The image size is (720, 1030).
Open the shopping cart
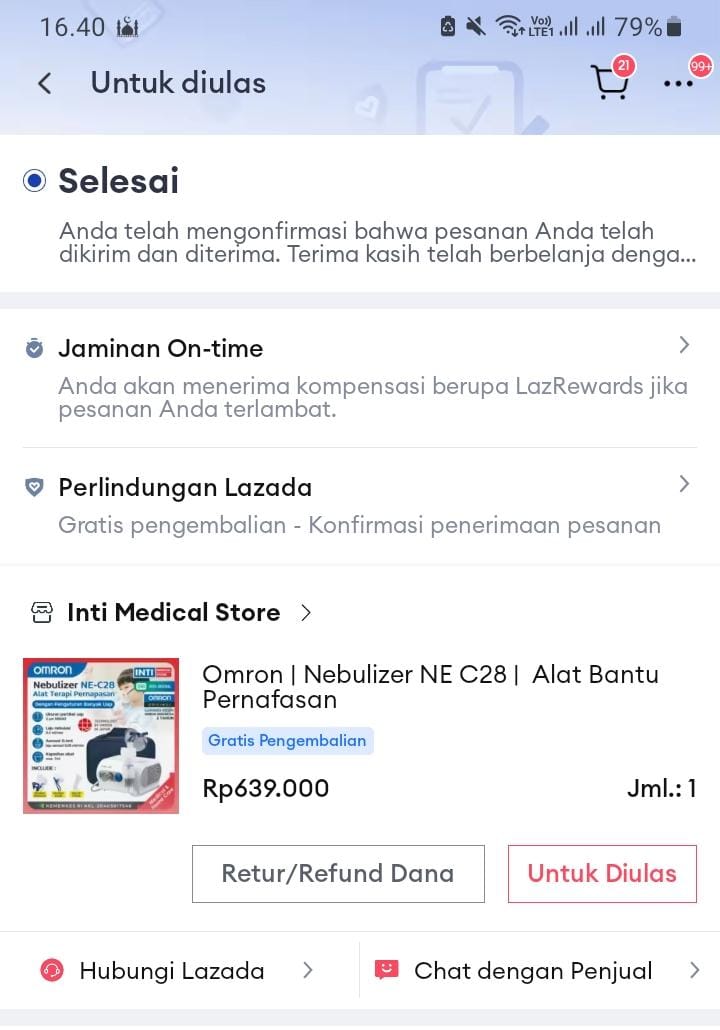pos(610,83)
